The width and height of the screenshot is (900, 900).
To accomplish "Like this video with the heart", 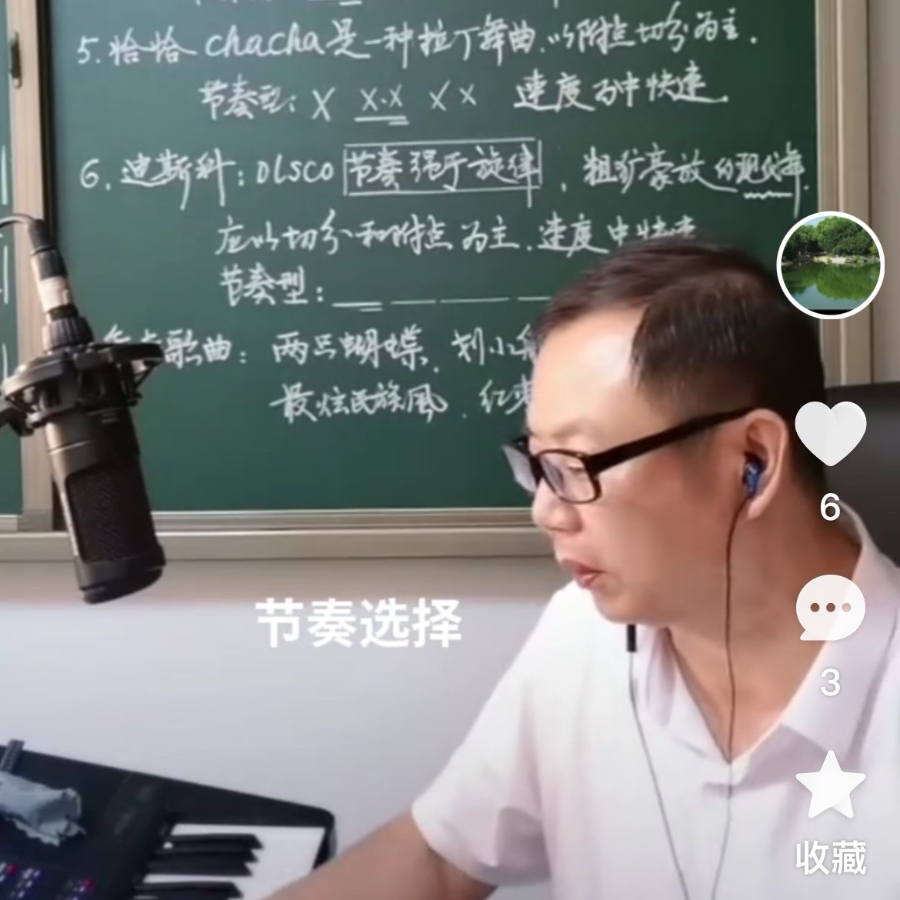I will pyautogui.click(x=830, y=434).
